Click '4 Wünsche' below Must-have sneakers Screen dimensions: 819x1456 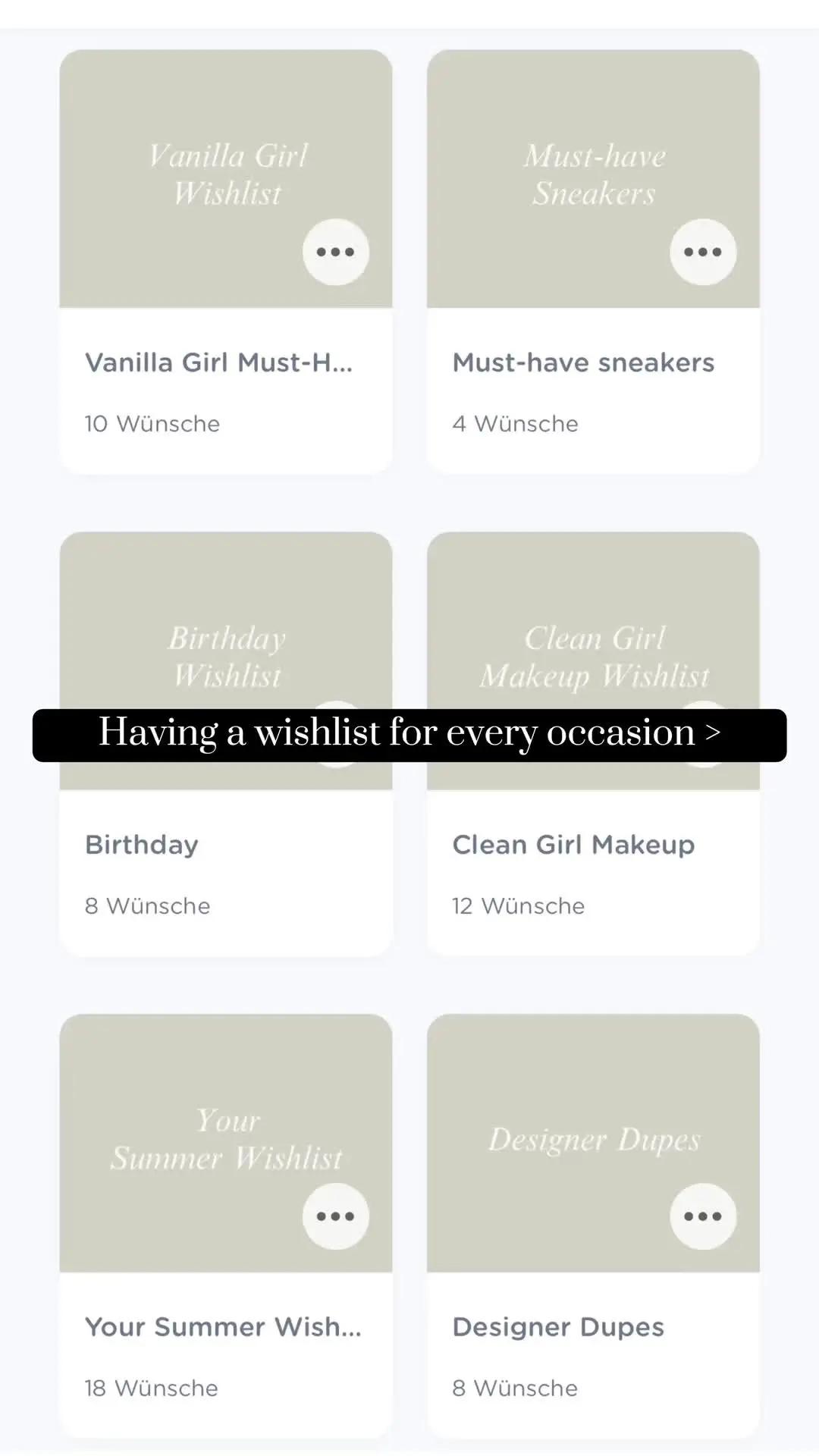click(516, 423)
